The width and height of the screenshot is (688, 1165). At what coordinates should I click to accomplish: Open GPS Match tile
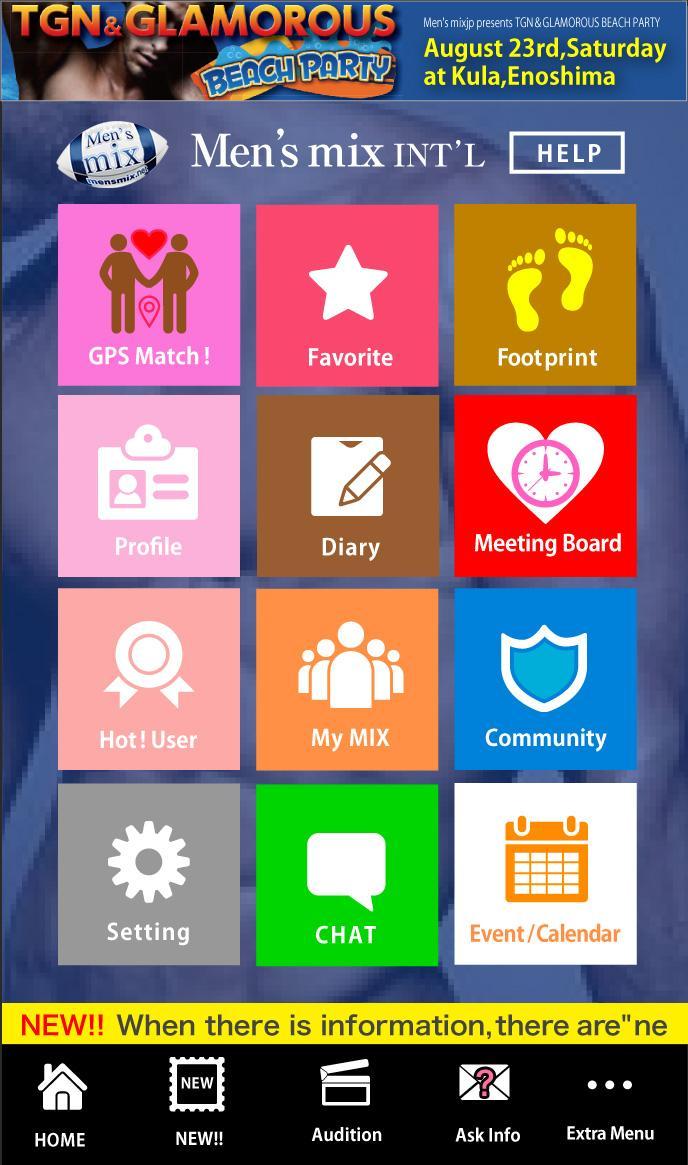tap(149, 295)
